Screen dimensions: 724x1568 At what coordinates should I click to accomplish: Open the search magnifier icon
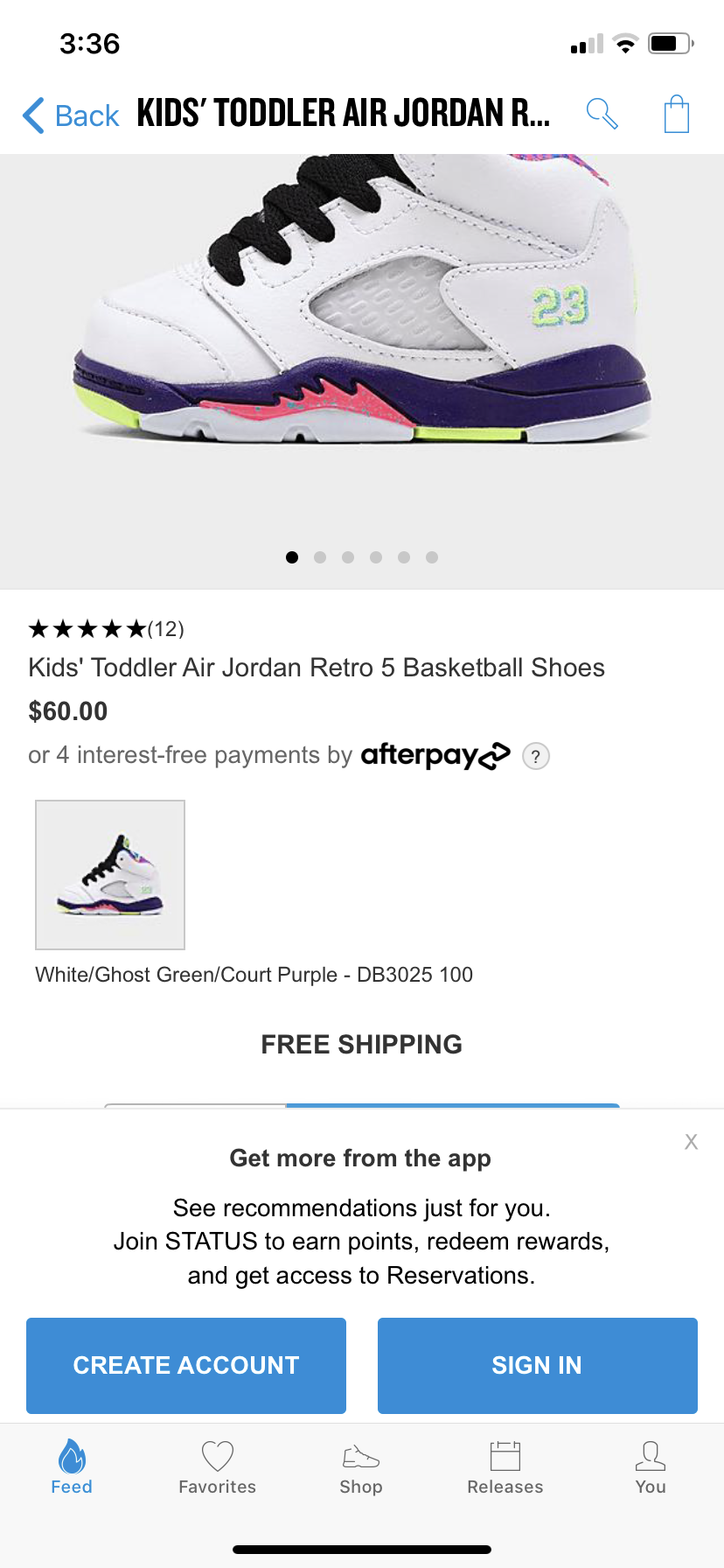(602, 114)
